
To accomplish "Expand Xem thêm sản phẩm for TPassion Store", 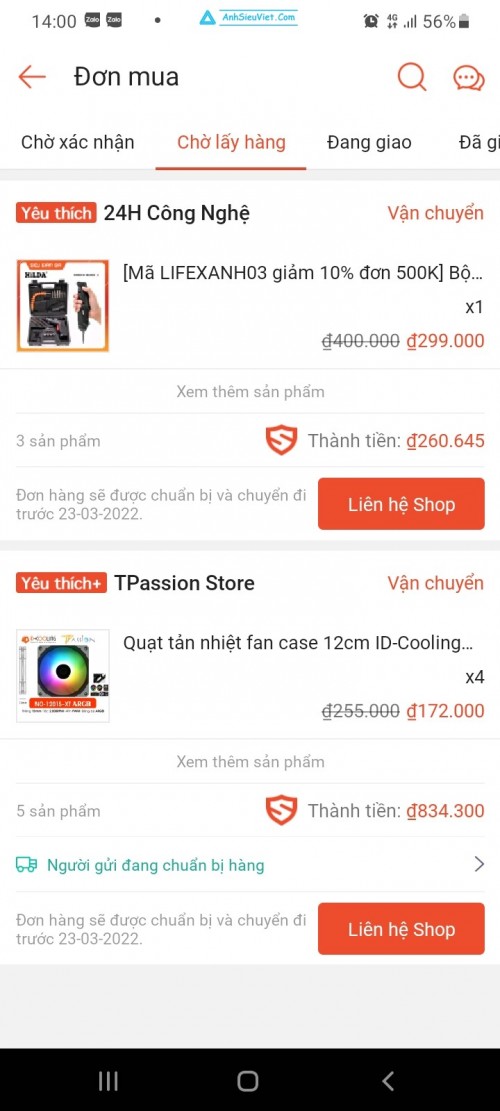I will 250,762.
